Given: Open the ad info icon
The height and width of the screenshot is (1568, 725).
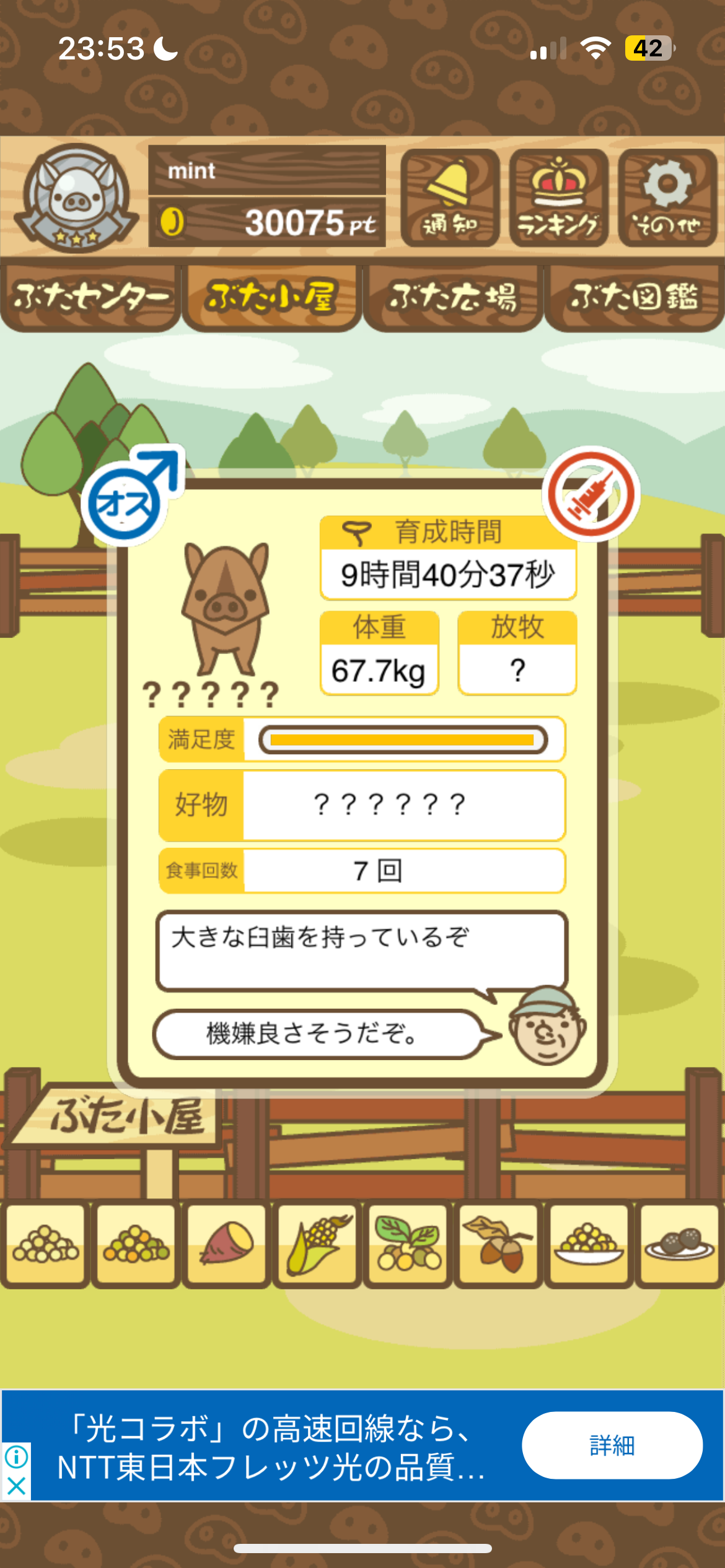Looking at the screenshot, I should [16, 1457].
